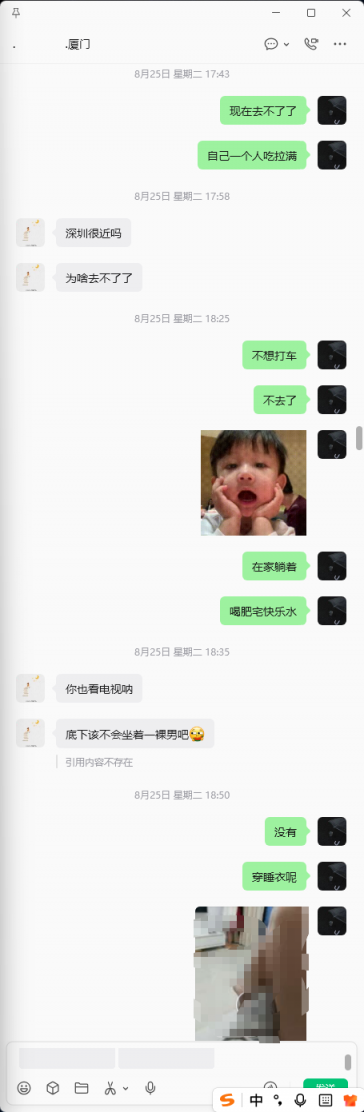This screenshot has width=364, height=1112.
Task: Start voice input with microphone icon
Action: click(x=150, y=1088)
